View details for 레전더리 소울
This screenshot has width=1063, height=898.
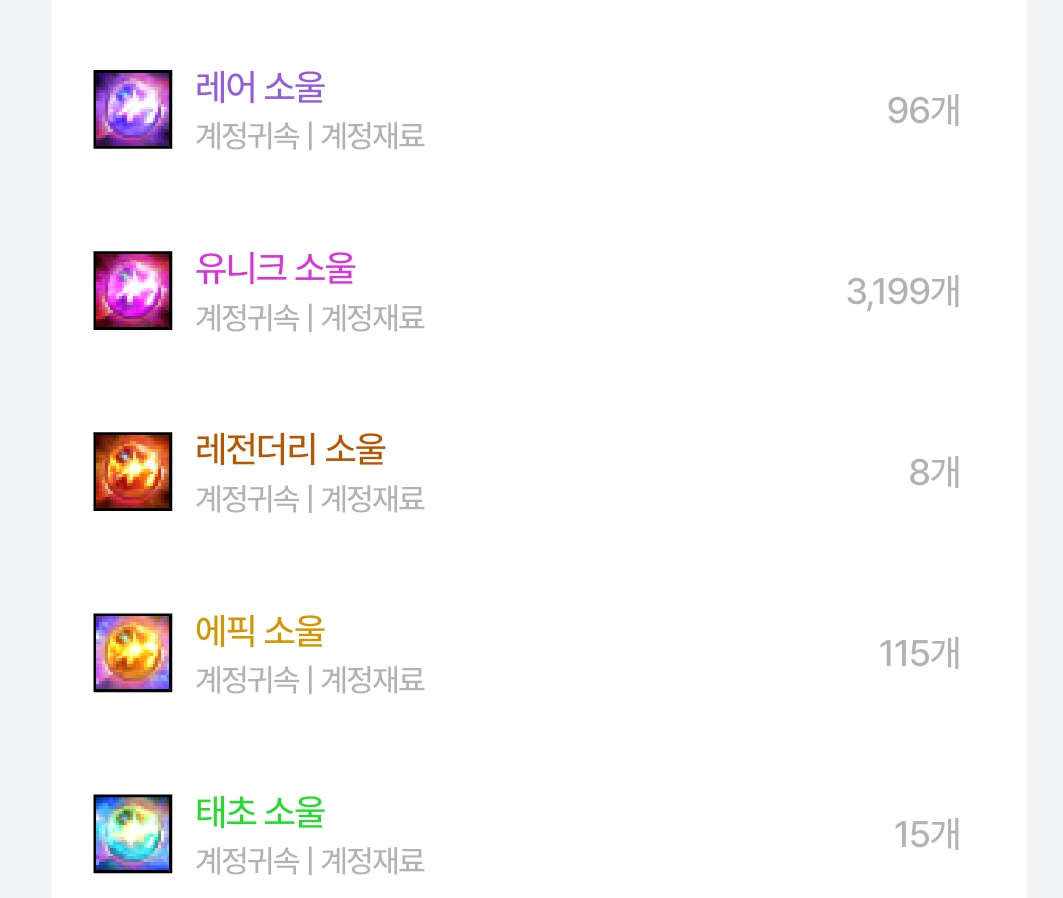pyautogui.click(x=290, y=451)
